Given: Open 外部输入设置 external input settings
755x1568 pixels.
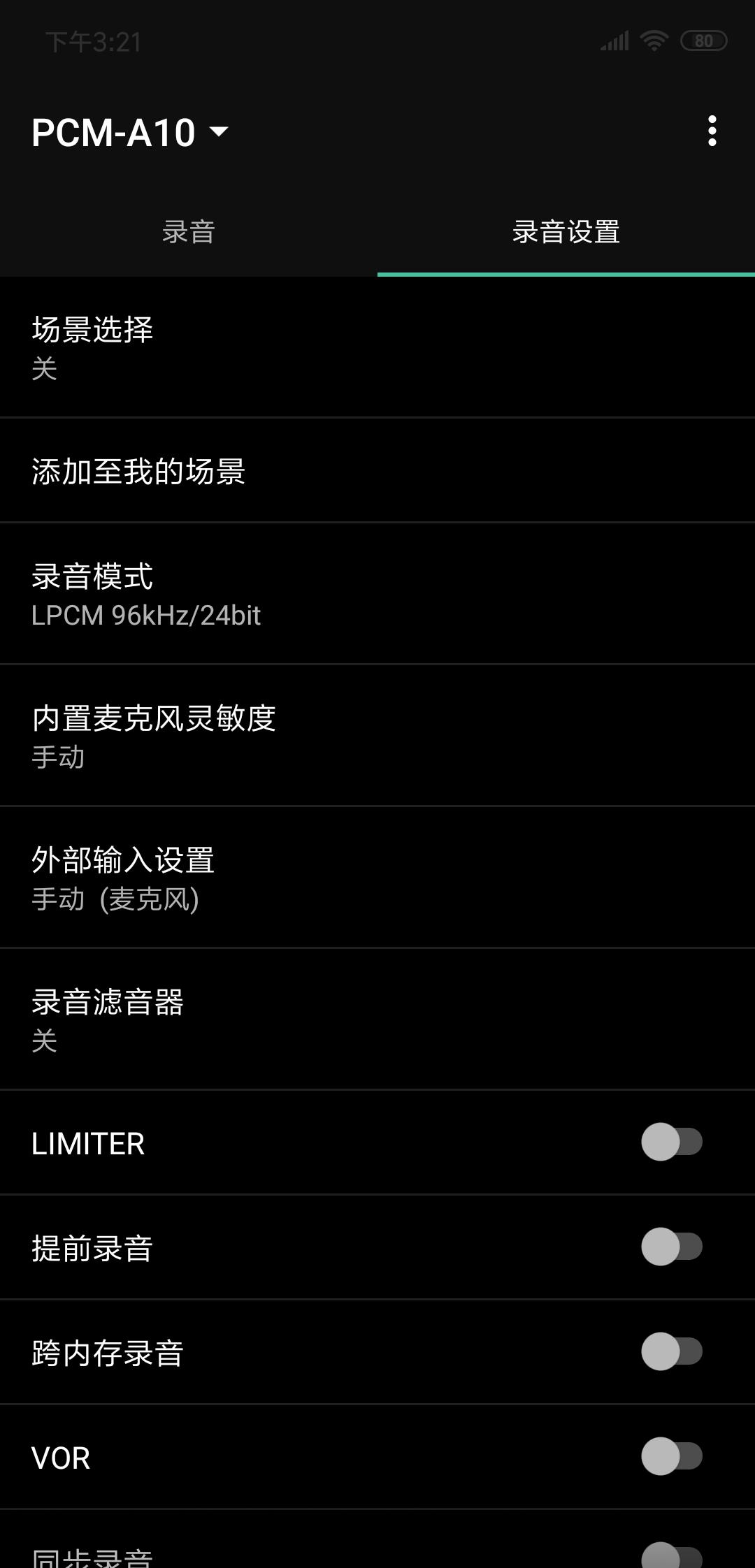Looking at the screenshot, I should tap(377, 879).
